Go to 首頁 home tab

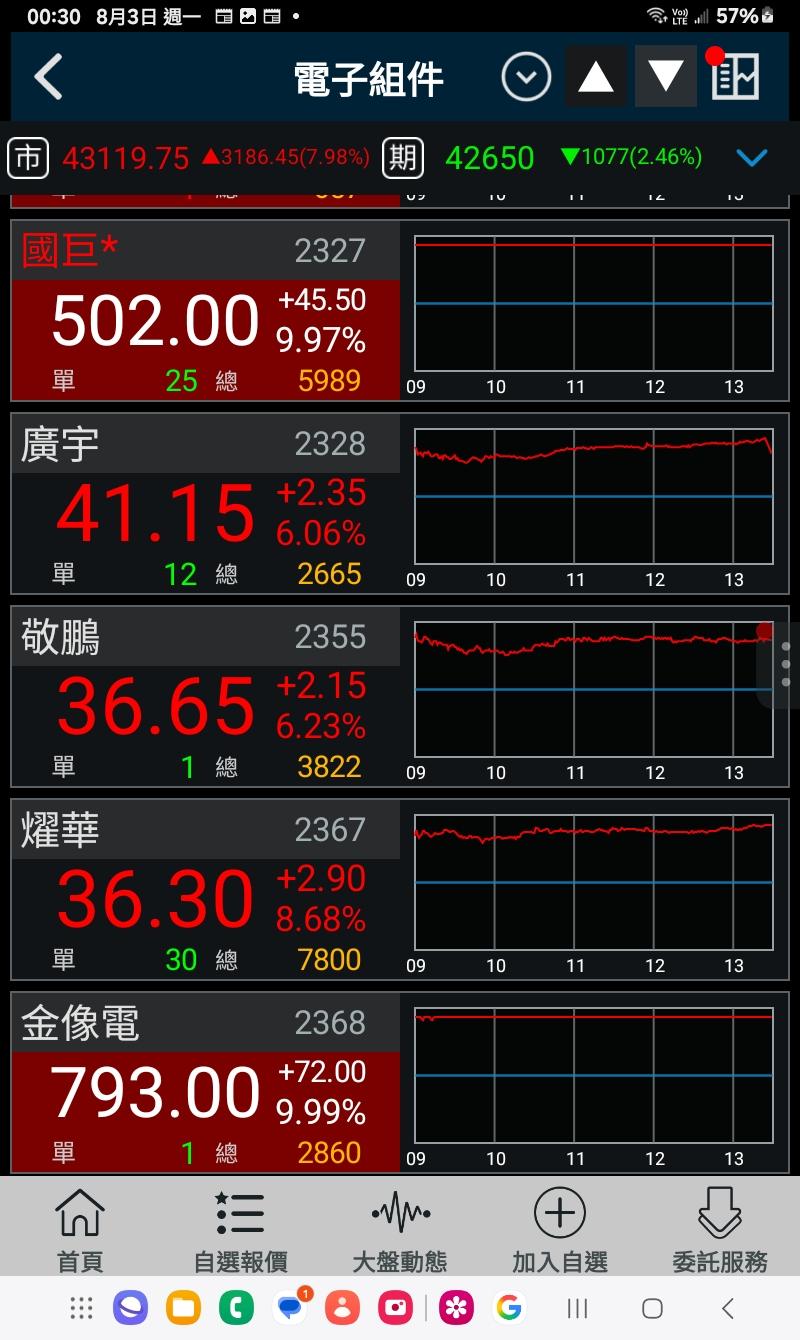pos(80,1229)
